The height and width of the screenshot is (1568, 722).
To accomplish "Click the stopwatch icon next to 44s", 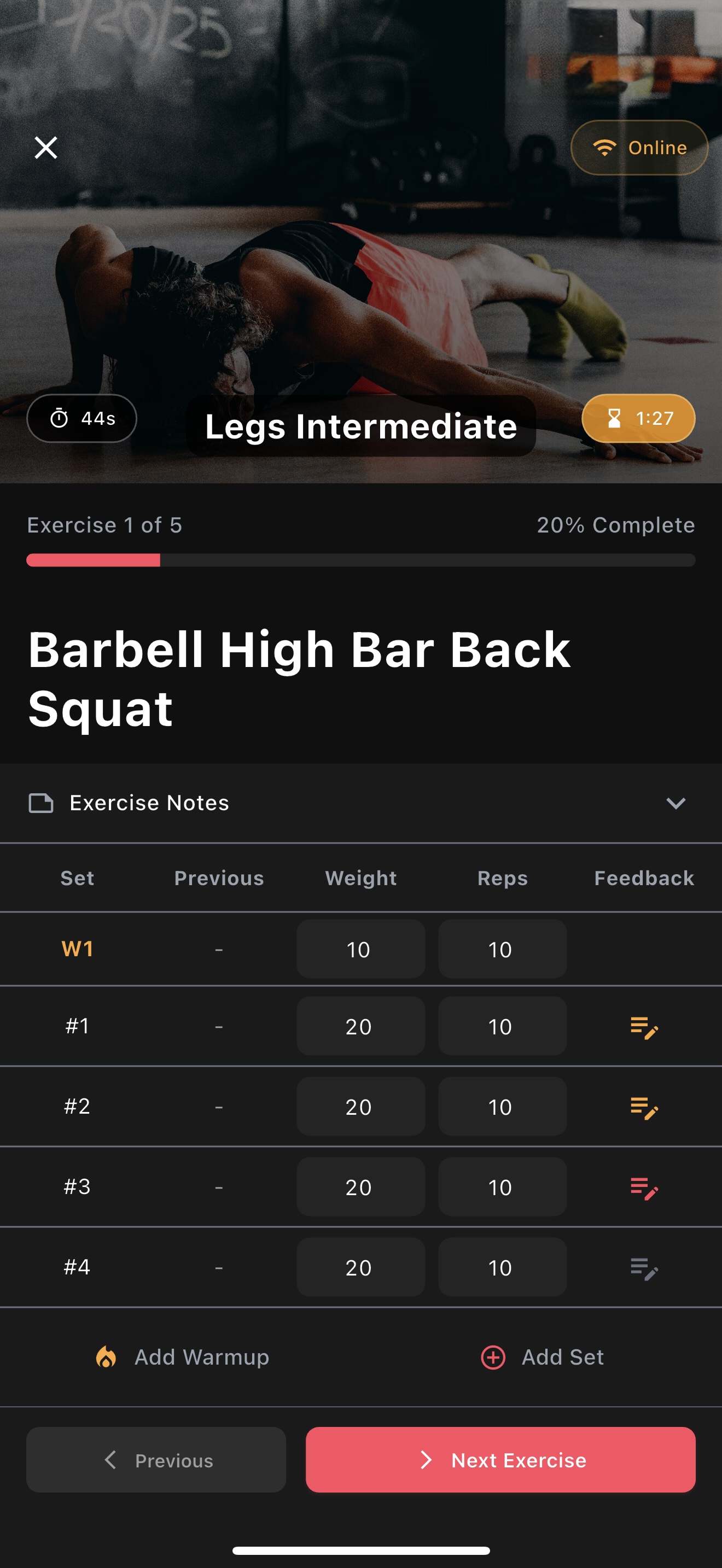I will (x=60, y=418).
